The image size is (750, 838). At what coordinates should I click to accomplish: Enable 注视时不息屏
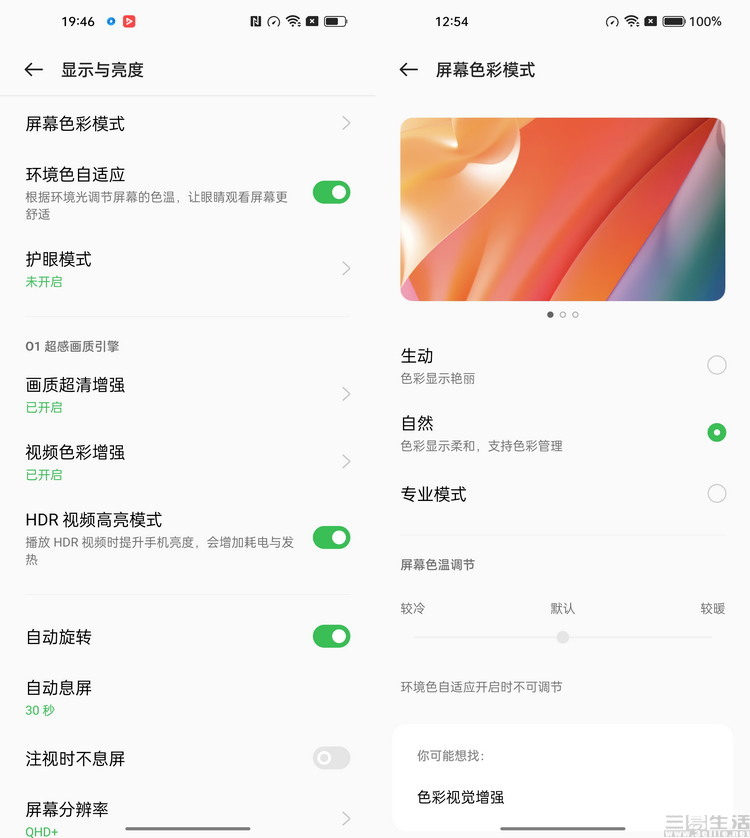[x=331, y=758]
